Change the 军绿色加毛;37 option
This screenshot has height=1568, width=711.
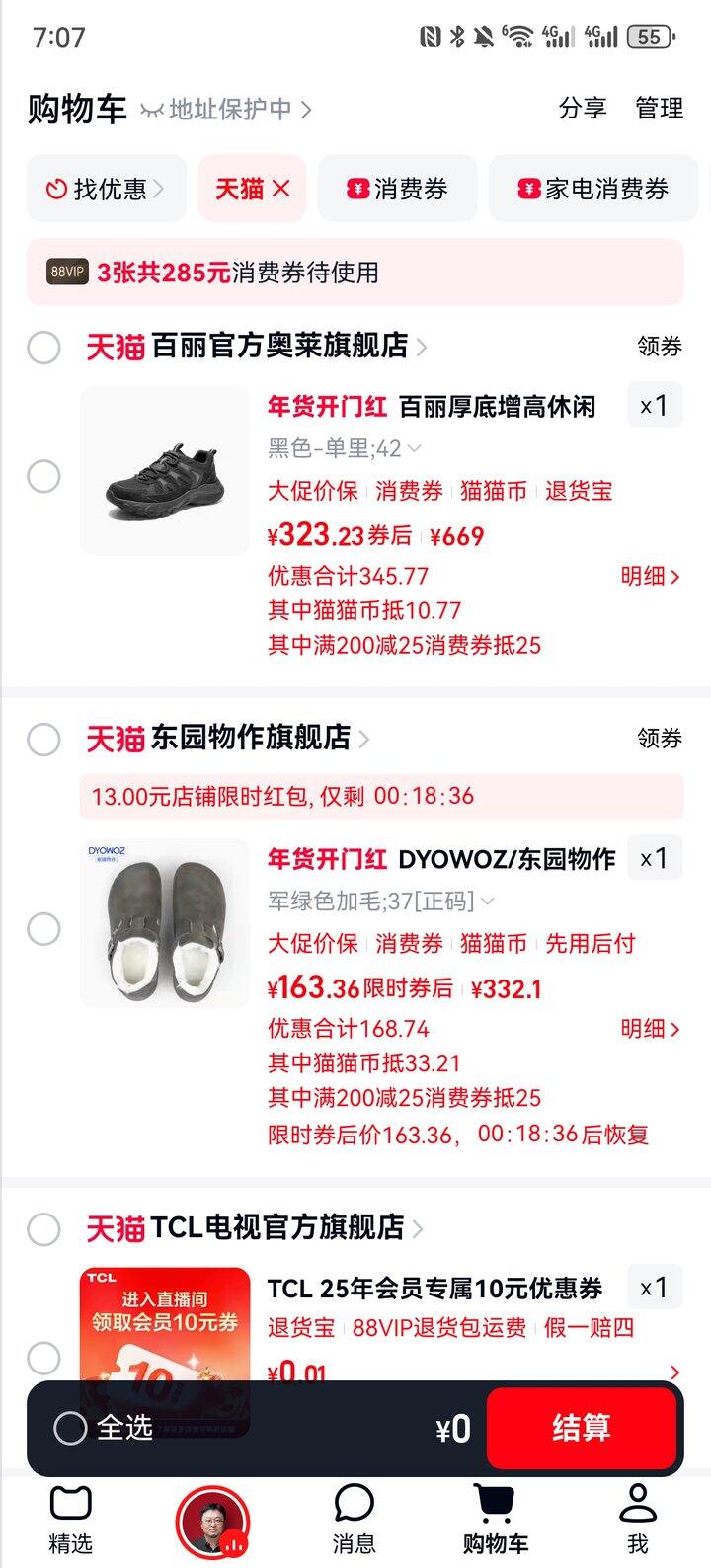click(380, 902)
